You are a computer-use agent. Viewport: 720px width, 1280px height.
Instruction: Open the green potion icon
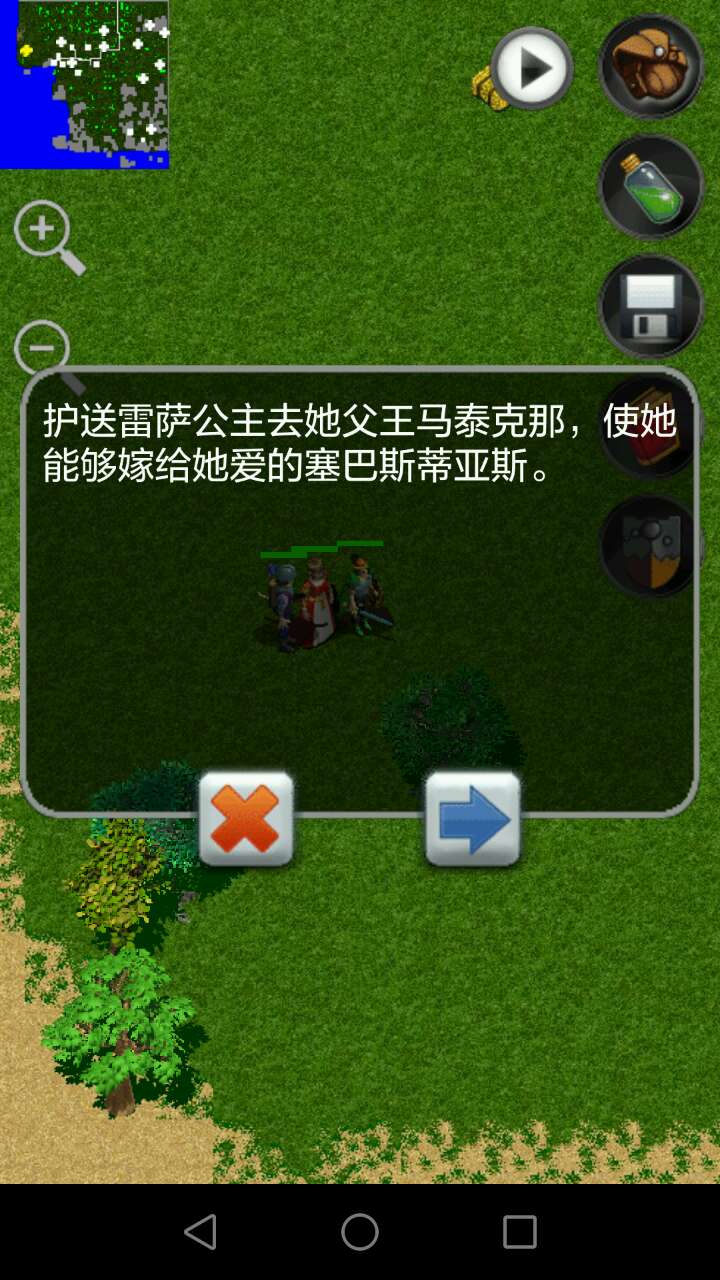[651, 187]
